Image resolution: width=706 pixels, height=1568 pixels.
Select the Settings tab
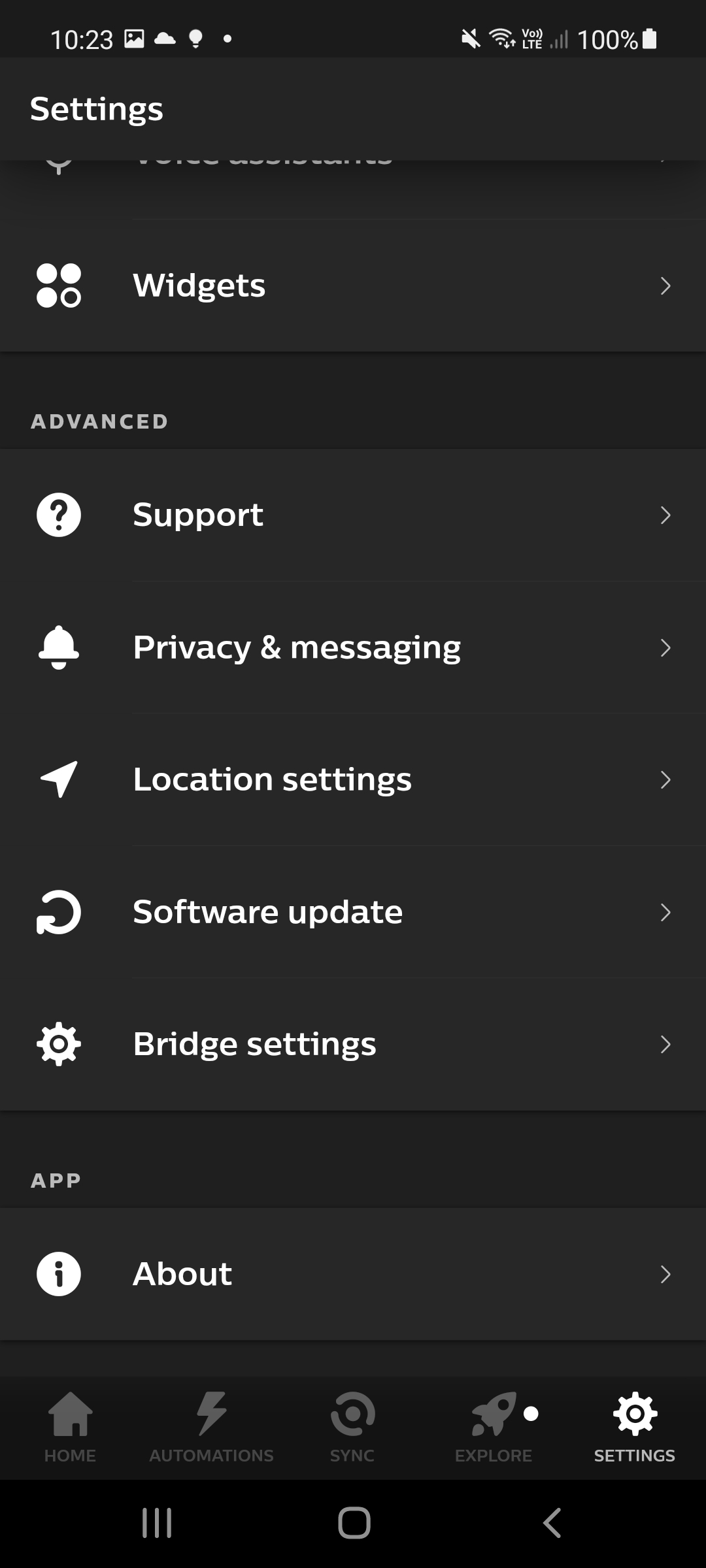click(634, 1427)
